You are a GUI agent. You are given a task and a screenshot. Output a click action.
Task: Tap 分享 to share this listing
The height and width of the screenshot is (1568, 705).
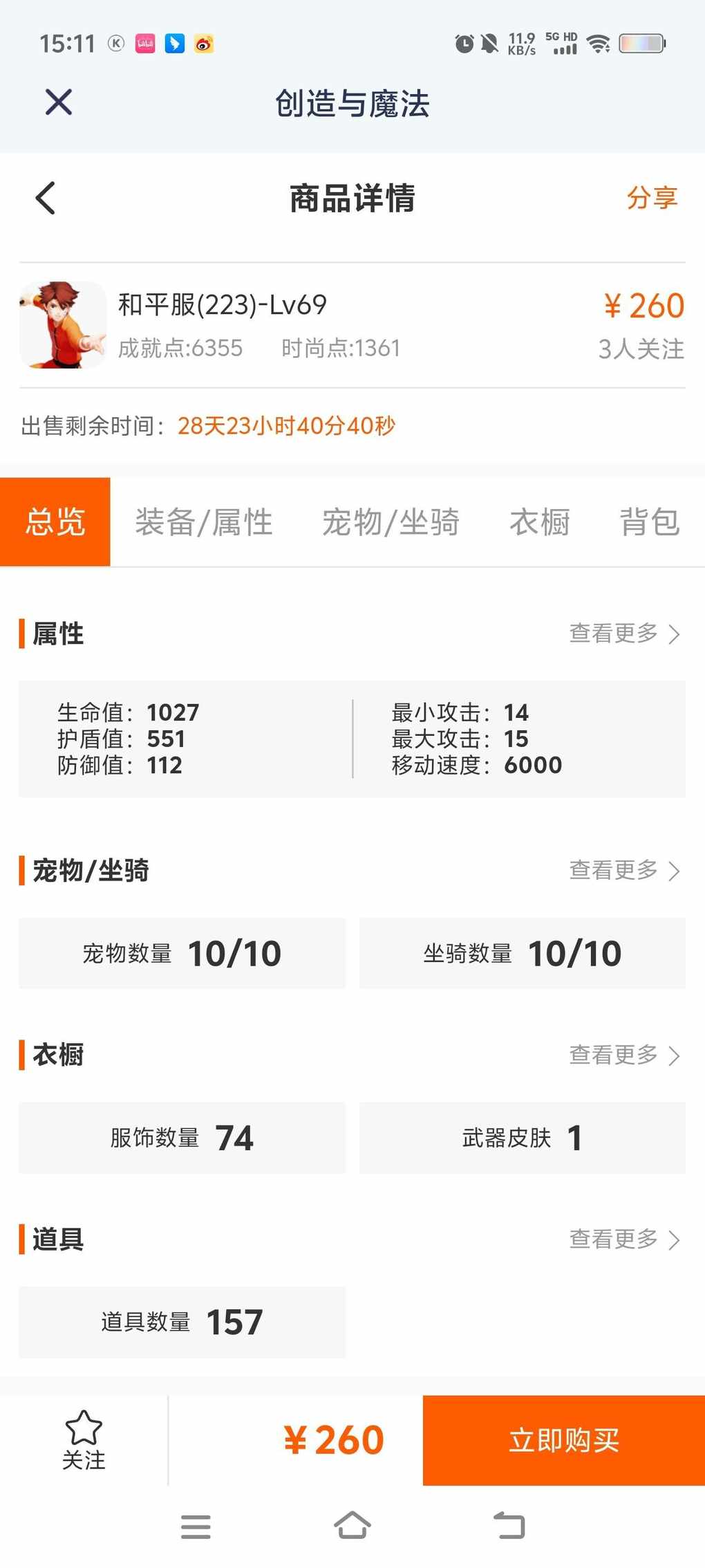pyautogui.click(x=651, y=198)
